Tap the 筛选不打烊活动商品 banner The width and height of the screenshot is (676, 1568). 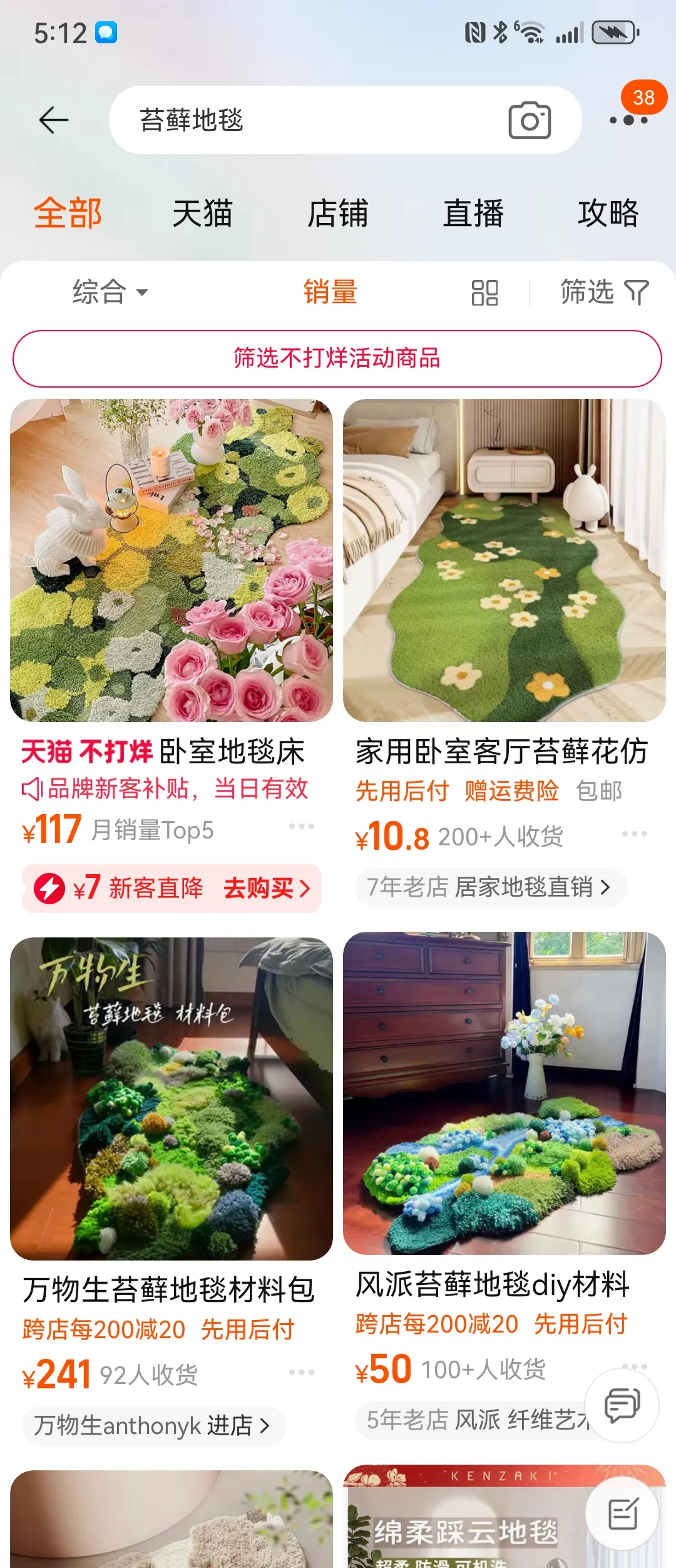tap(338, 359)
